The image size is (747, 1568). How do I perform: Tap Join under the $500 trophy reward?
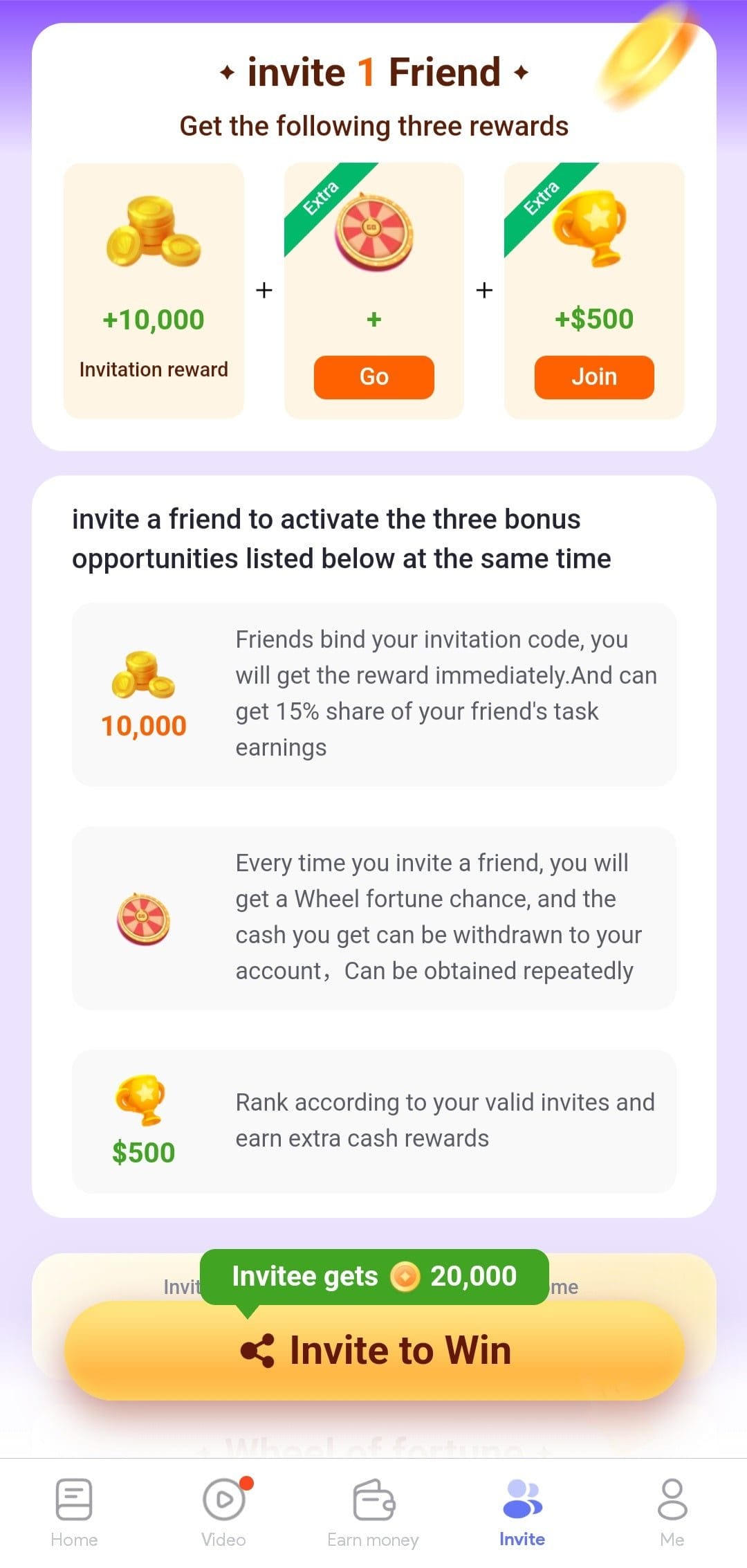[594, 377]
